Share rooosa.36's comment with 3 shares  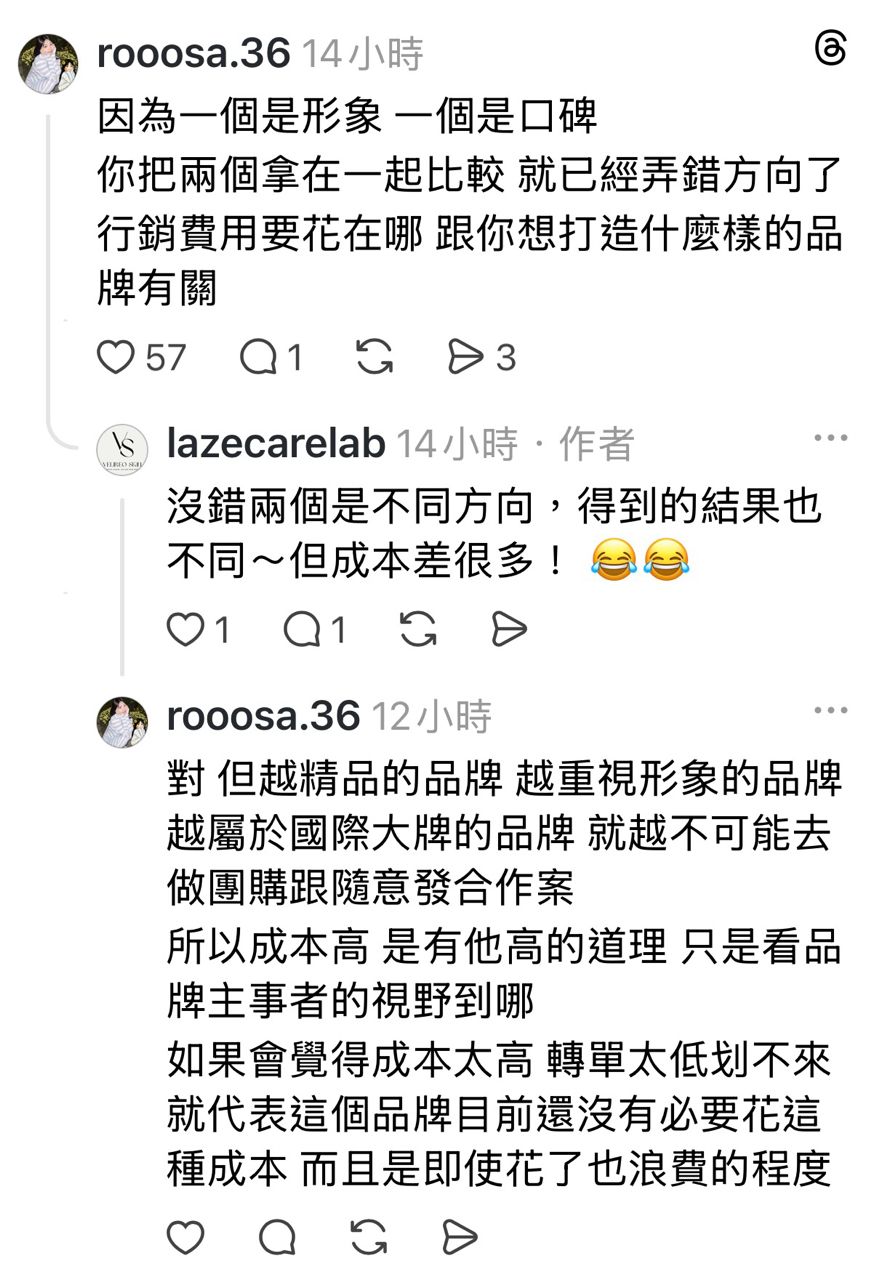(x=466, y=357)
